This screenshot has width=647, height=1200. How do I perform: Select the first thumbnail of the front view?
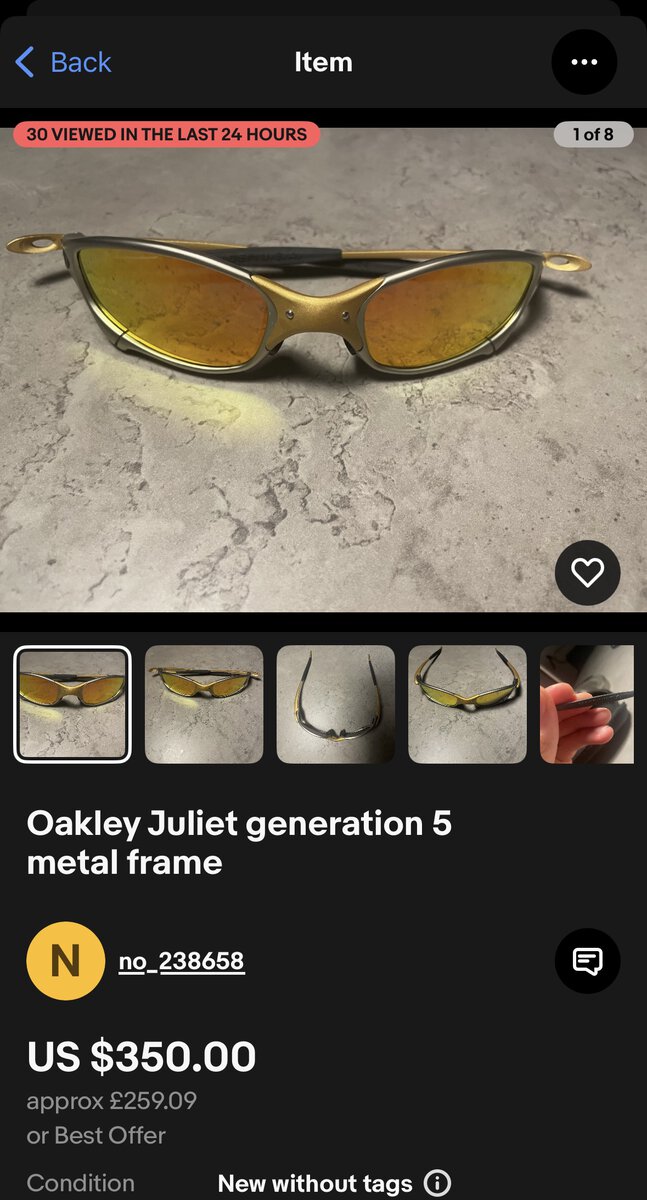(72, 704)
